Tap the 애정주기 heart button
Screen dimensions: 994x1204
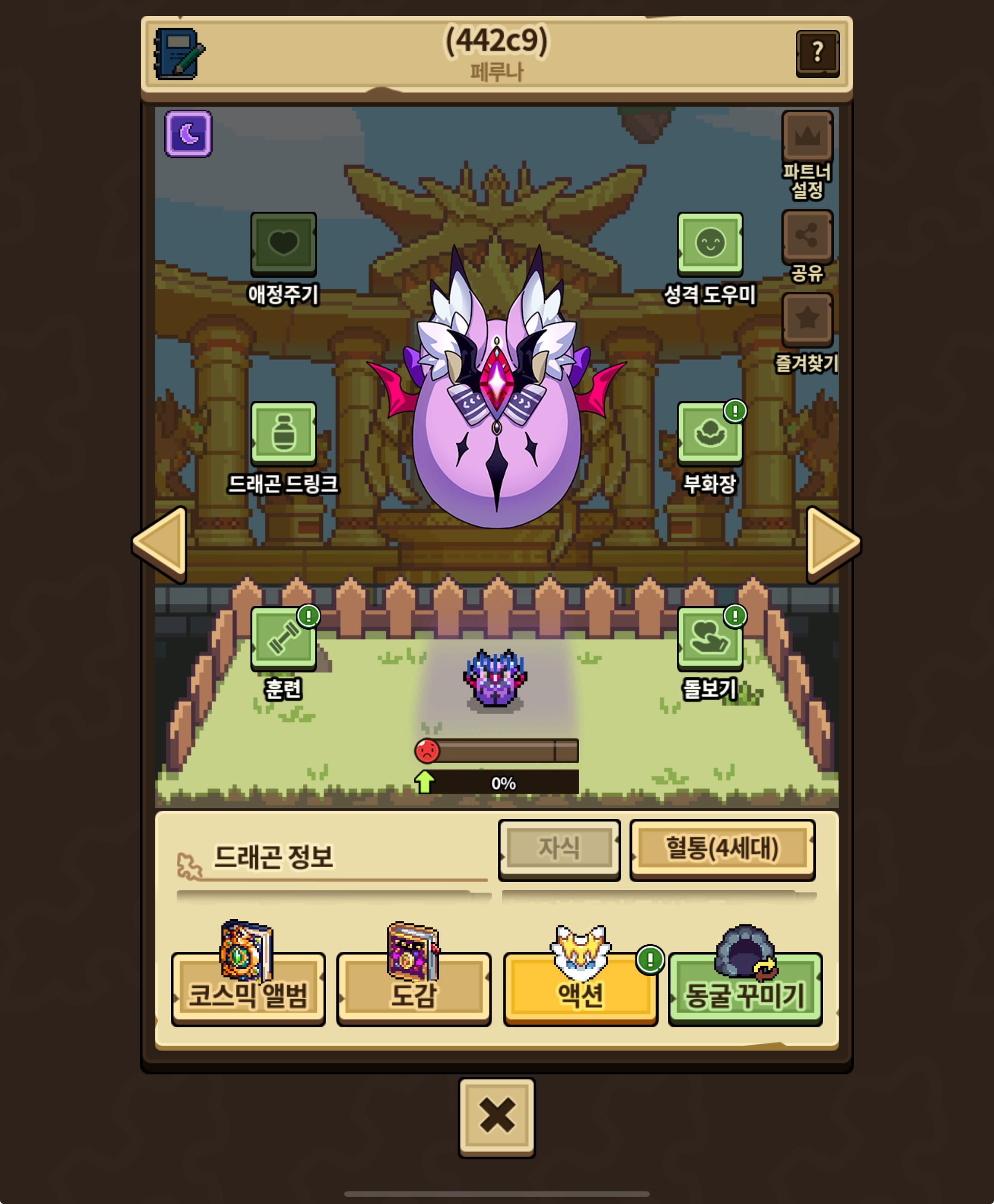[x=283, y=243]
